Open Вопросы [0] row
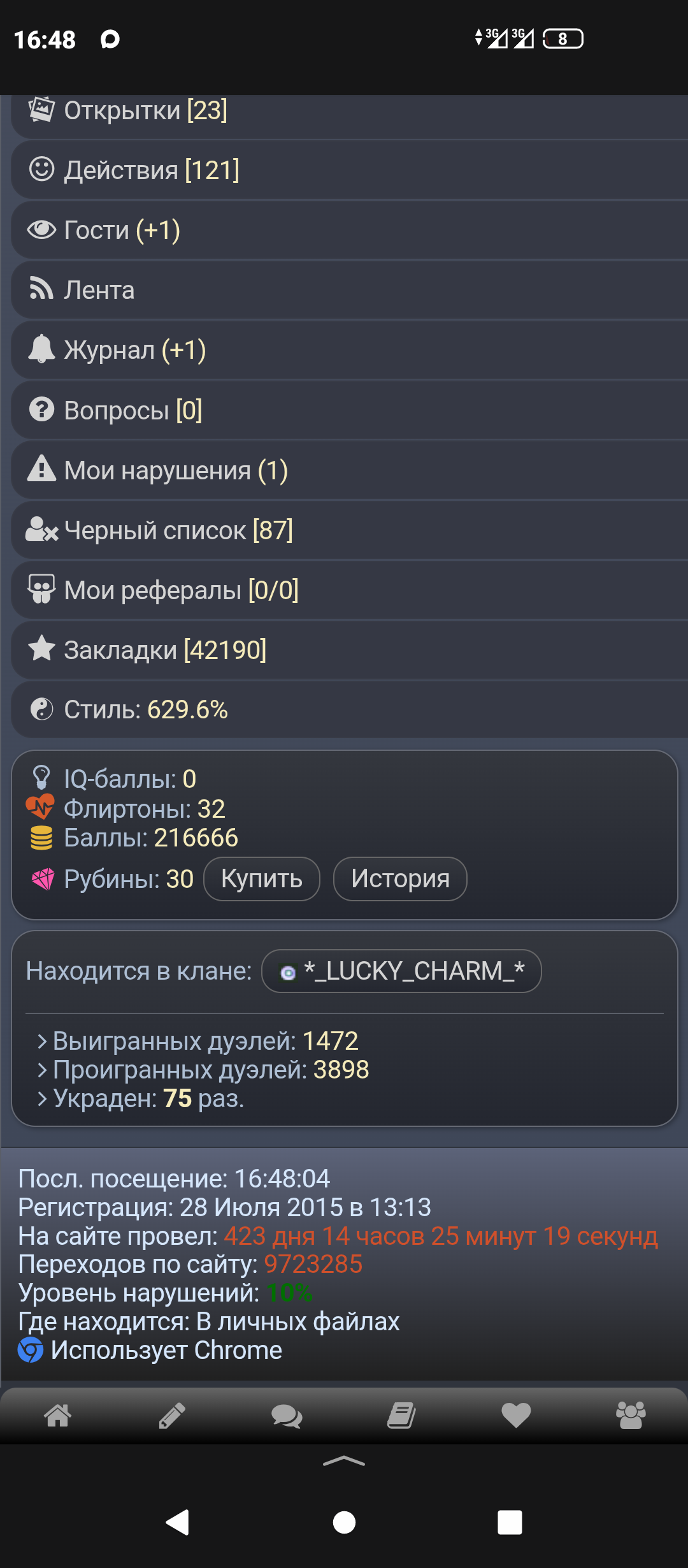The image size is (688, 1568). 133,410
